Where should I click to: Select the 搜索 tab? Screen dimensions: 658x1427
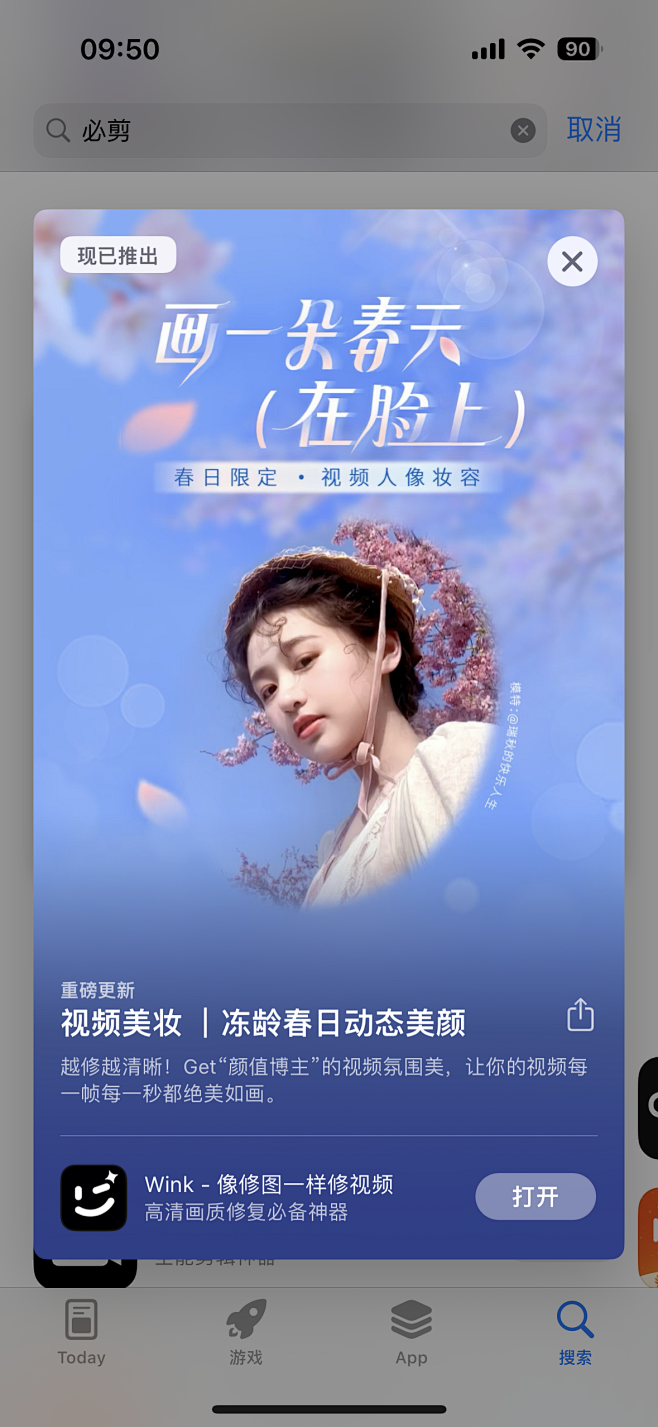[x=575, y=1333]
